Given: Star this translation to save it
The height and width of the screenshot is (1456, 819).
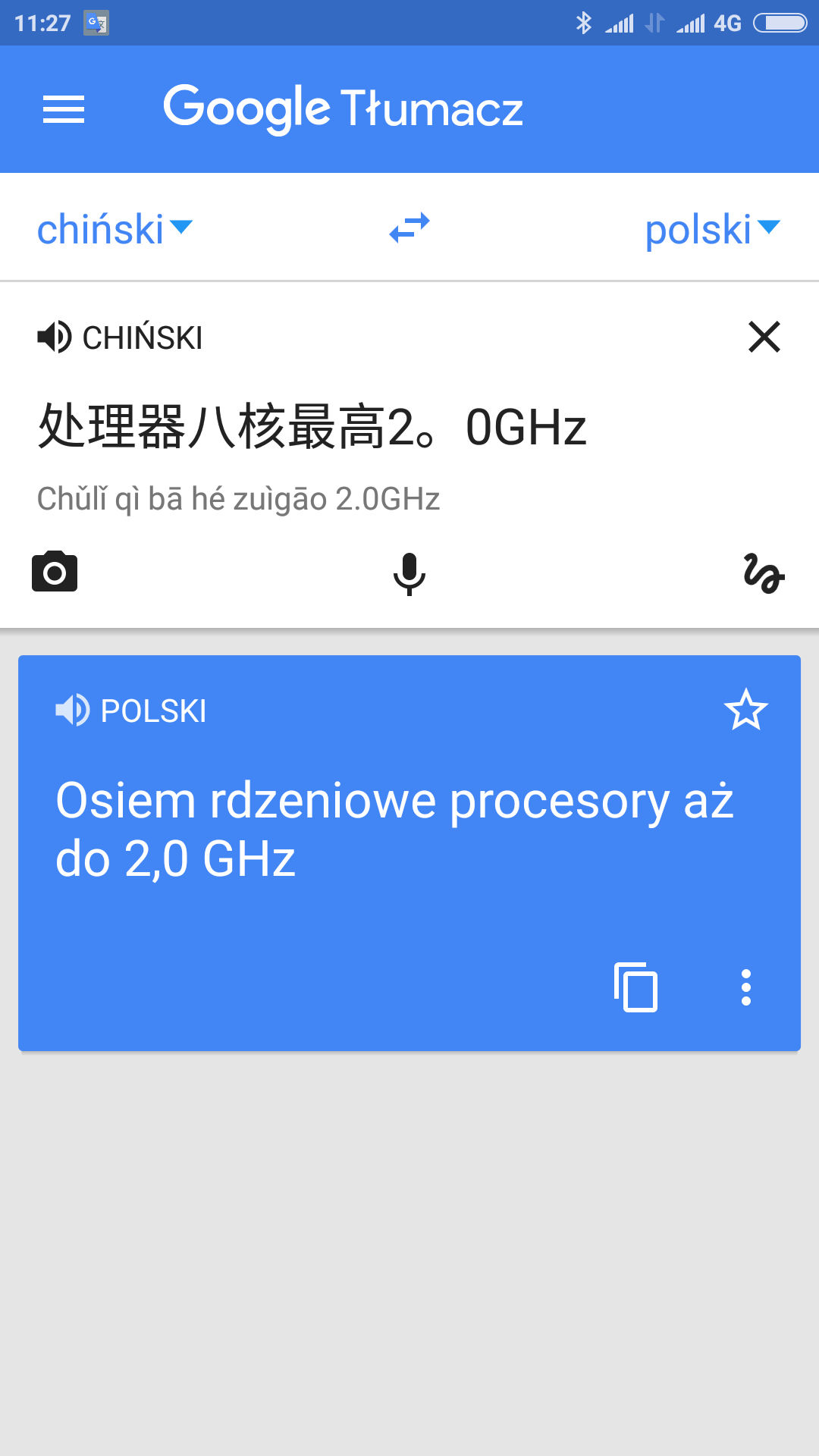Looking at the screenshot, I should pos(745,710).
